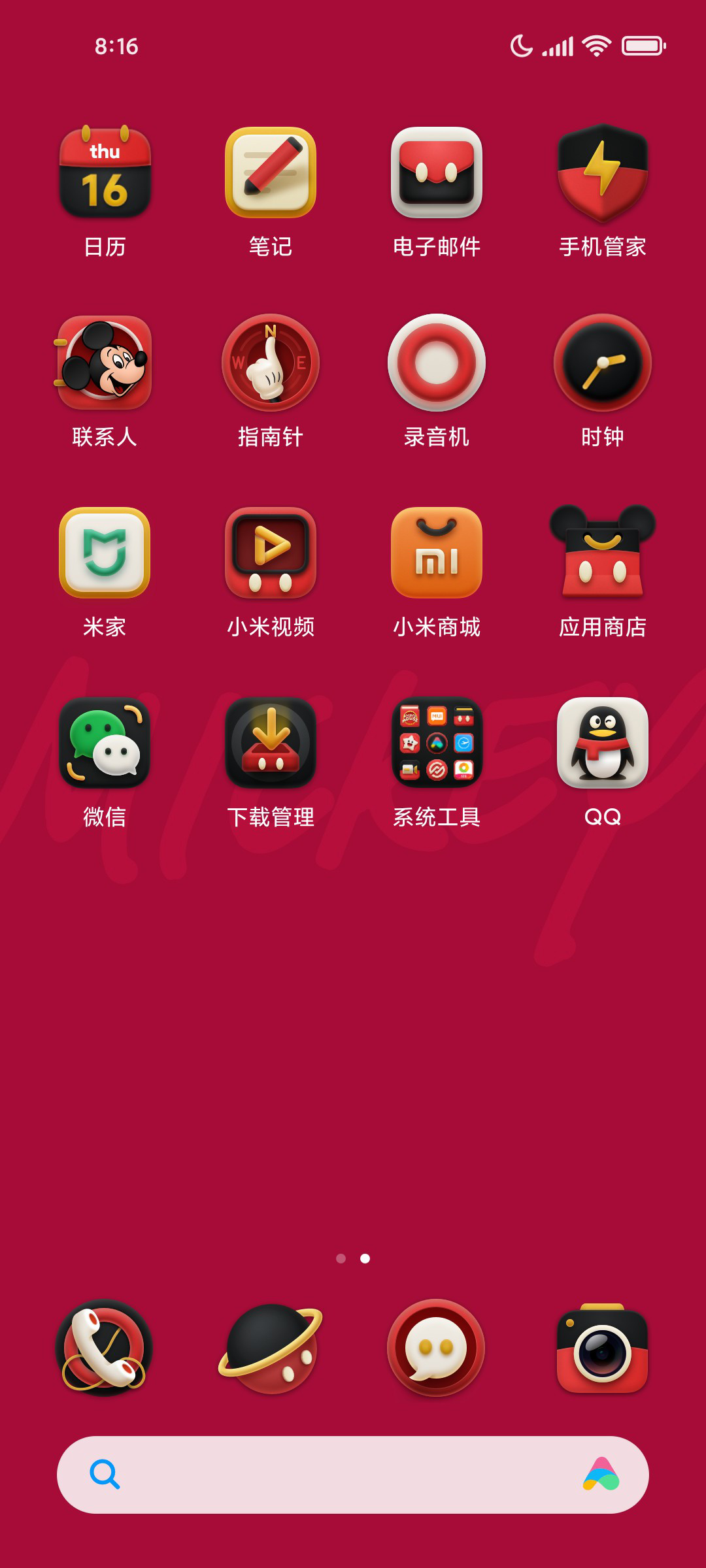Open the 录音机 recorder app

tap(437, 363)
